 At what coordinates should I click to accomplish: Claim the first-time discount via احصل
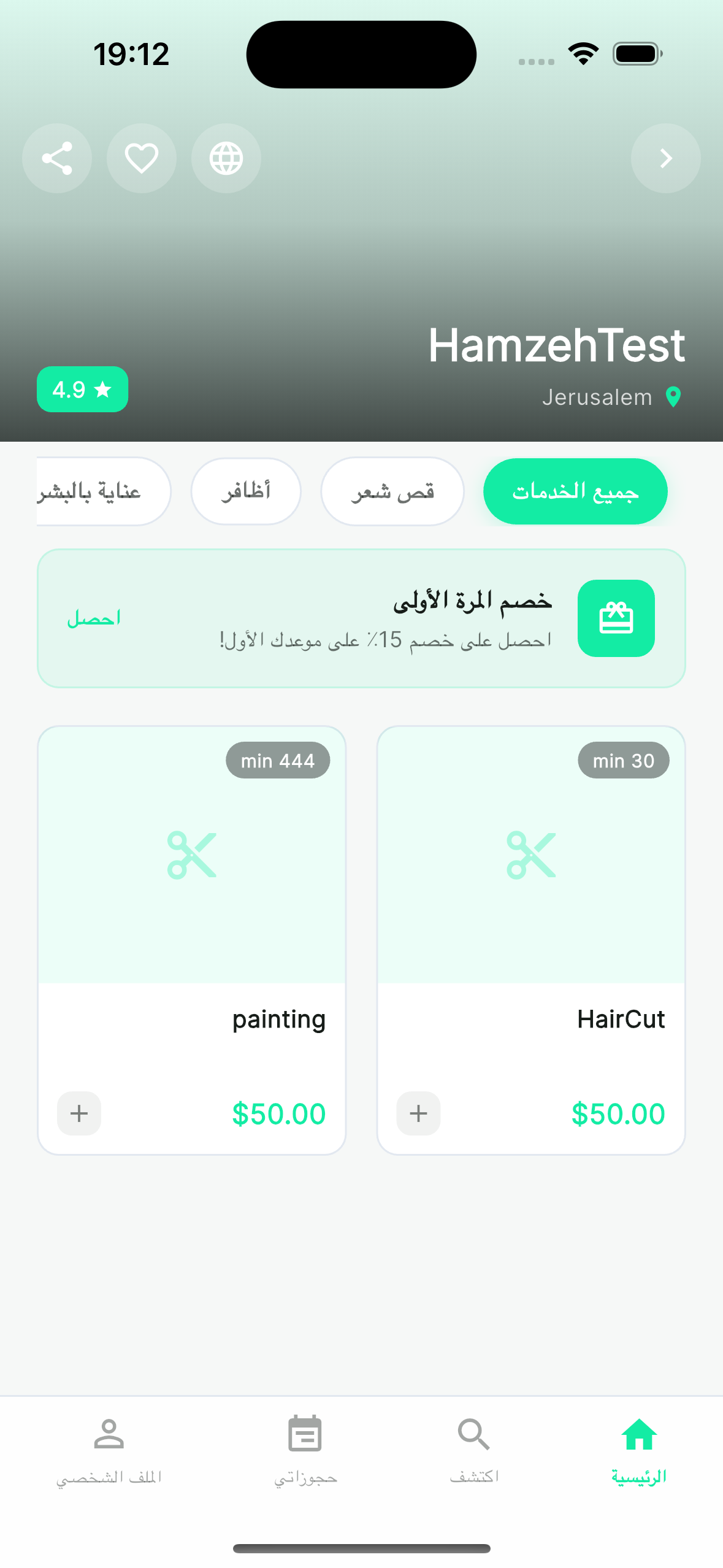click(x=94, y=618)
